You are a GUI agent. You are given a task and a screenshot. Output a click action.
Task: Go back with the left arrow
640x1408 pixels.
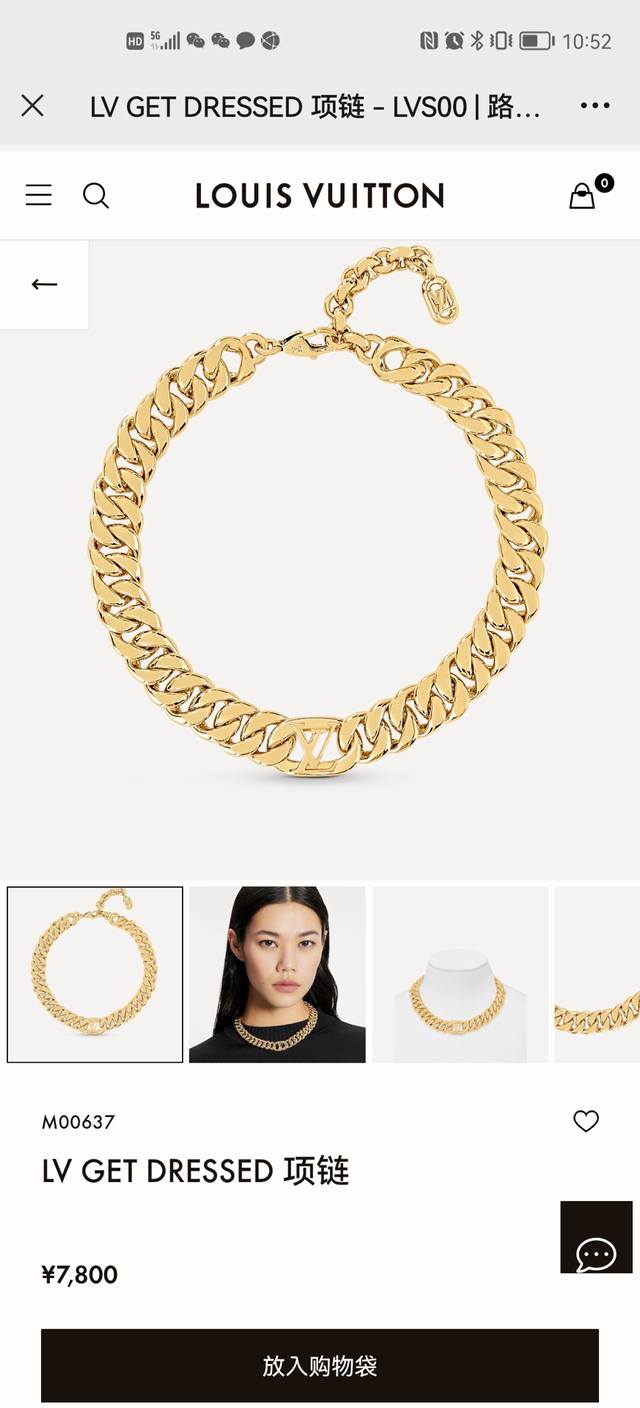(x=44, y=285)
